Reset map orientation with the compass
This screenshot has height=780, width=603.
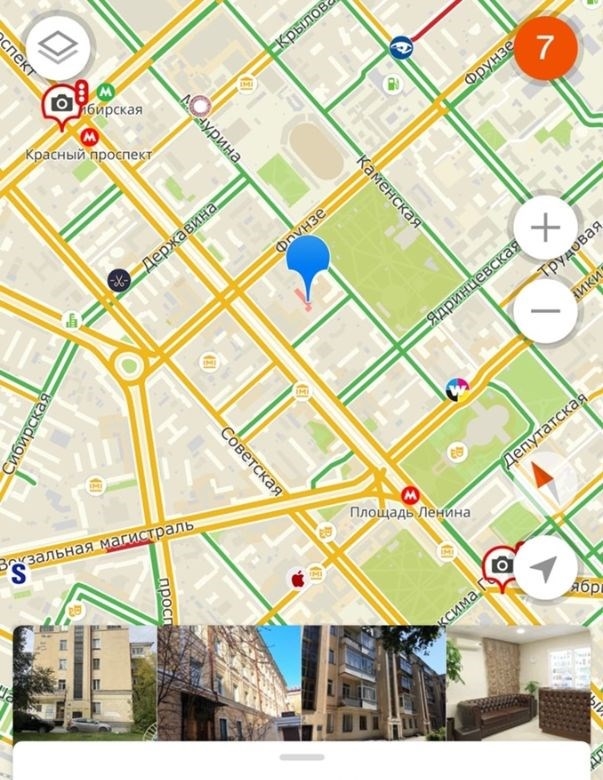(545, 481)
